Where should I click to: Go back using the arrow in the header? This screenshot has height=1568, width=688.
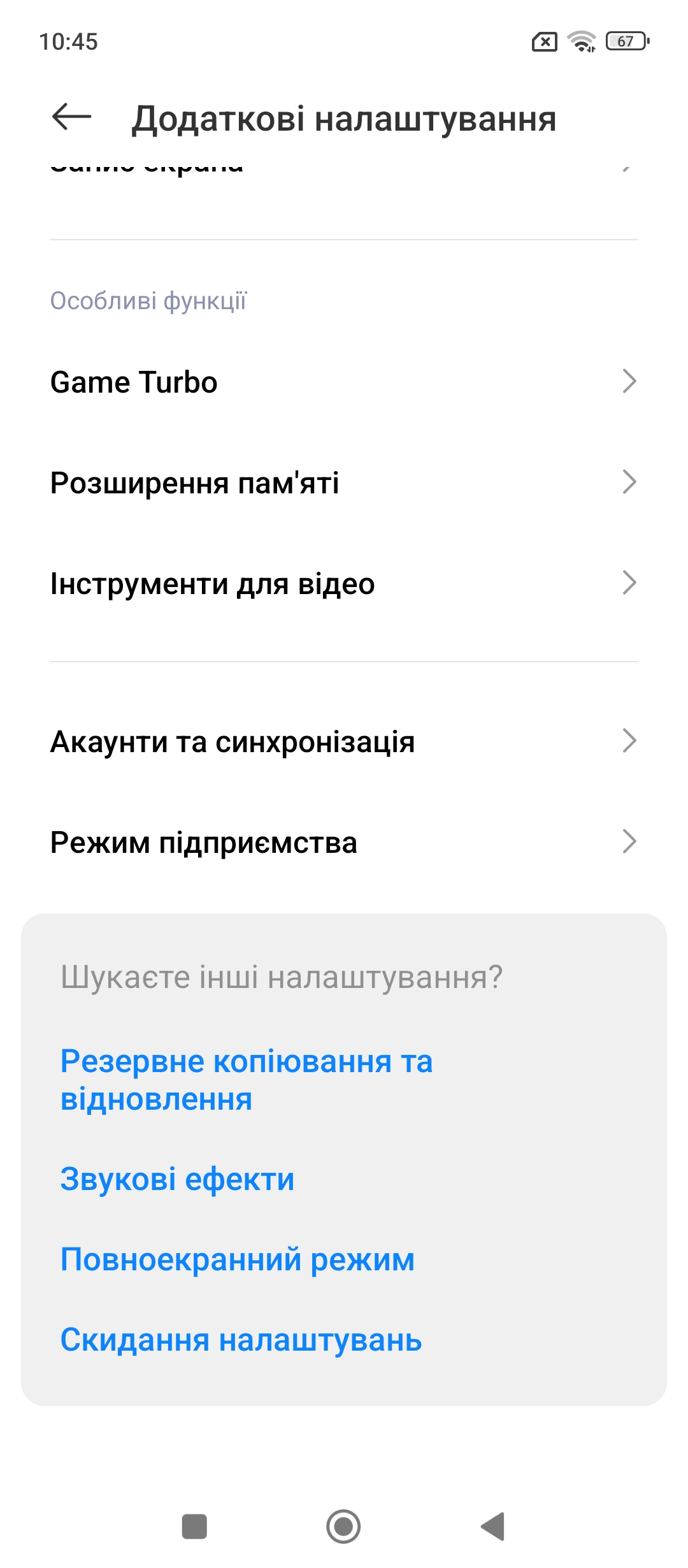point(71,117)
